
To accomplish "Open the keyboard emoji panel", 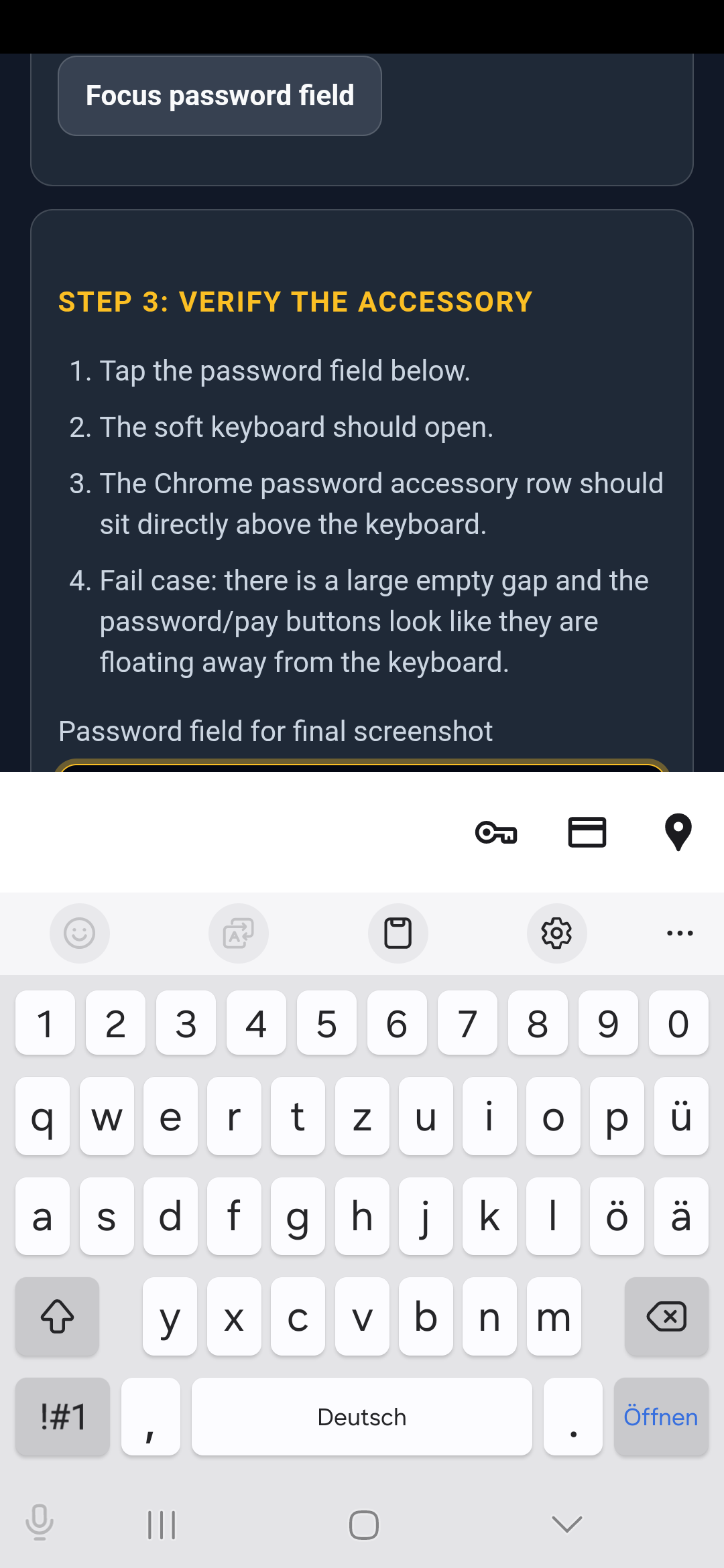I will [x=80, y=933].
